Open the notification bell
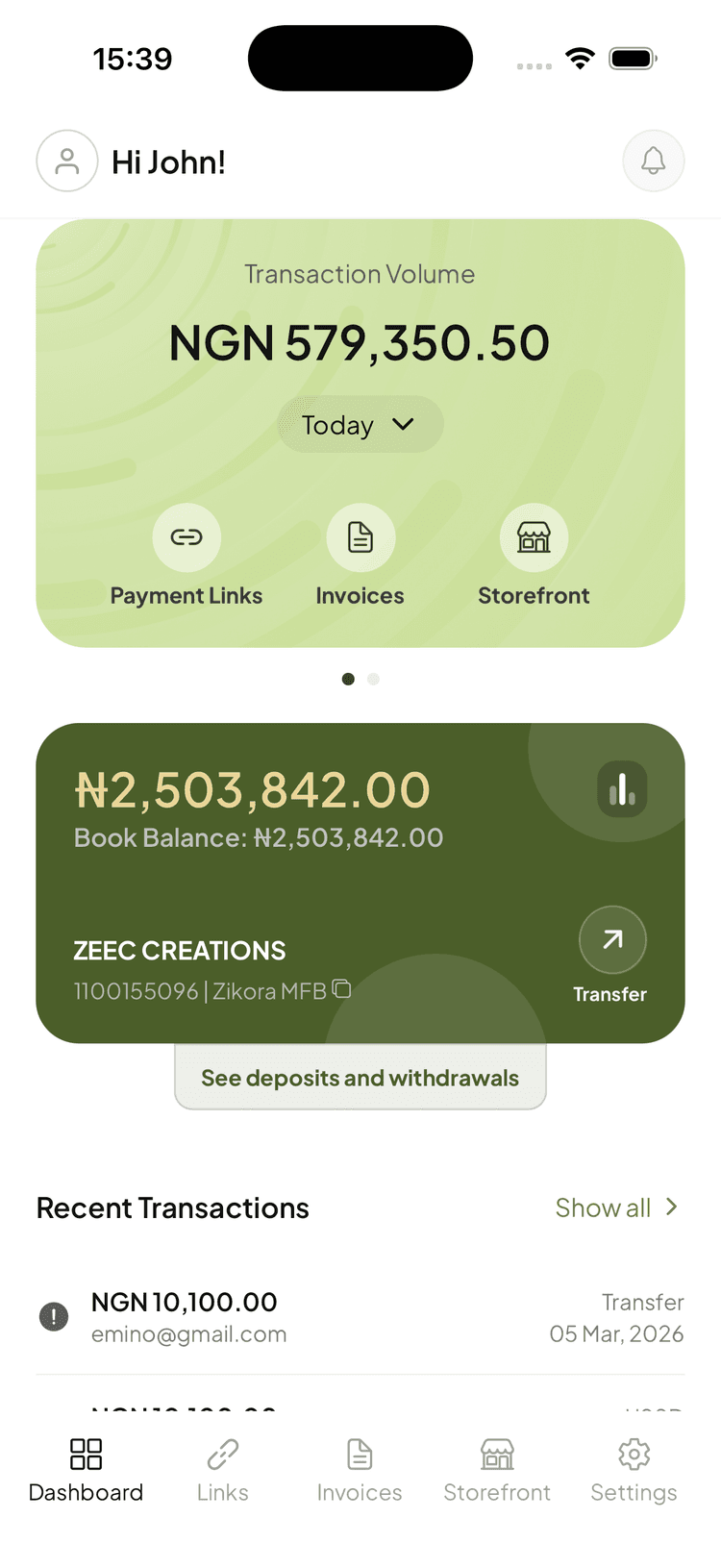The width and height of the screenshot is (721, 1568). 654,161
